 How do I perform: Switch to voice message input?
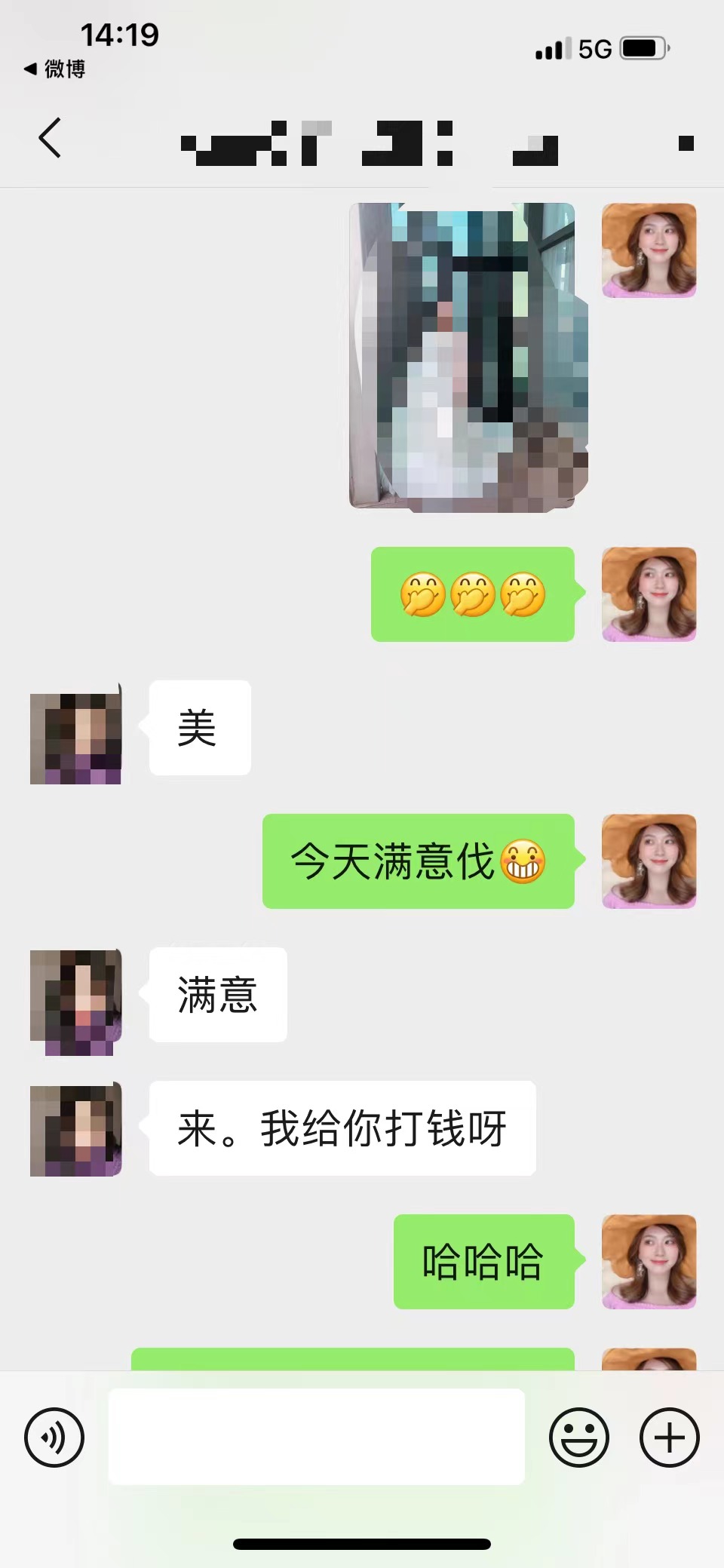tap(54, 1437)
